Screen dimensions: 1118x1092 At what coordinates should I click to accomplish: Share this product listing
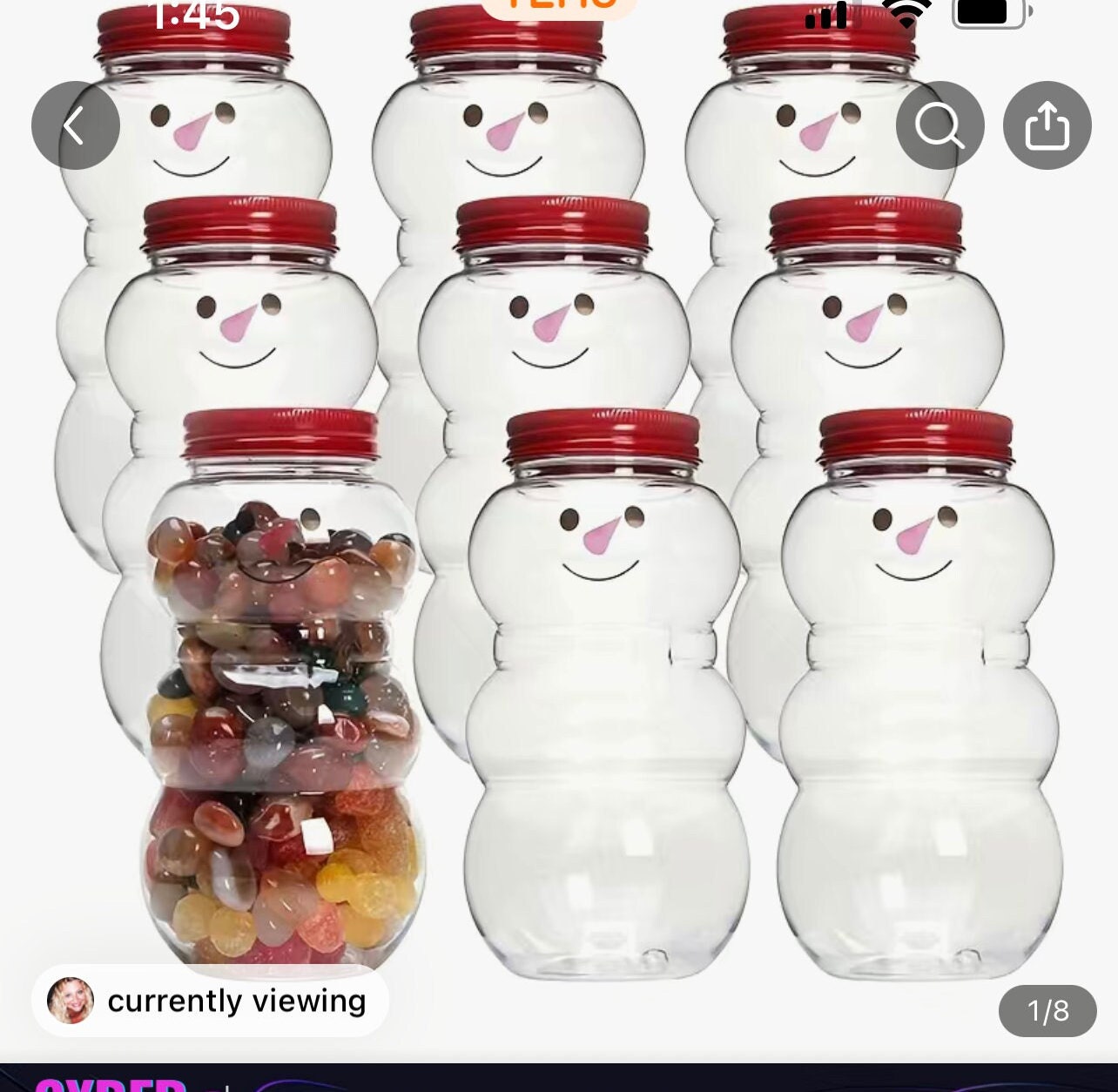1047,126
